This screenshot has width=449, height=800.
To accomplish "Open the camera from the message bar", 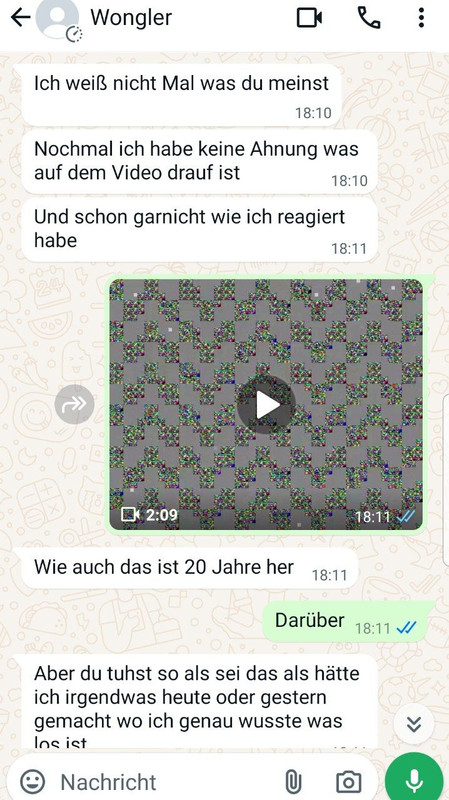I will pos(348,782).
